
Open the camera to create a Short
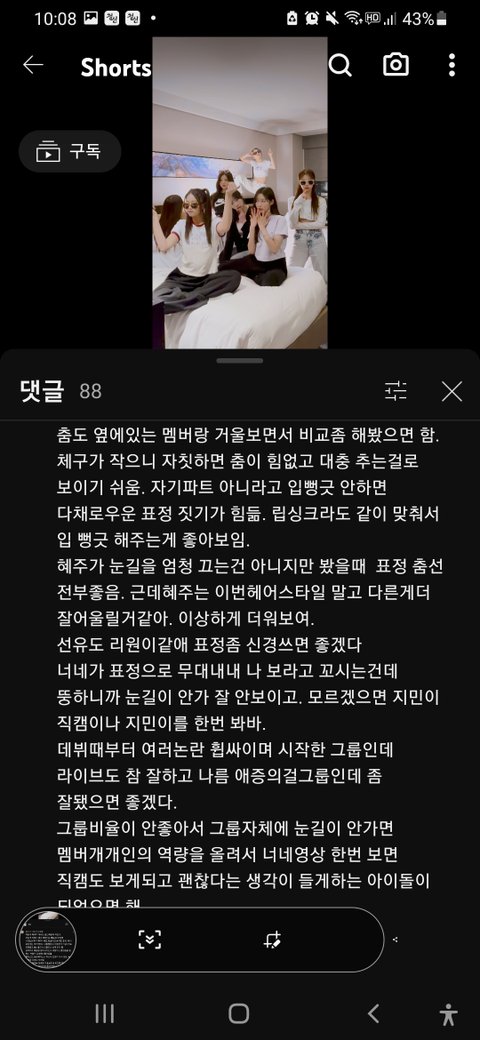(x=396, y=64)
